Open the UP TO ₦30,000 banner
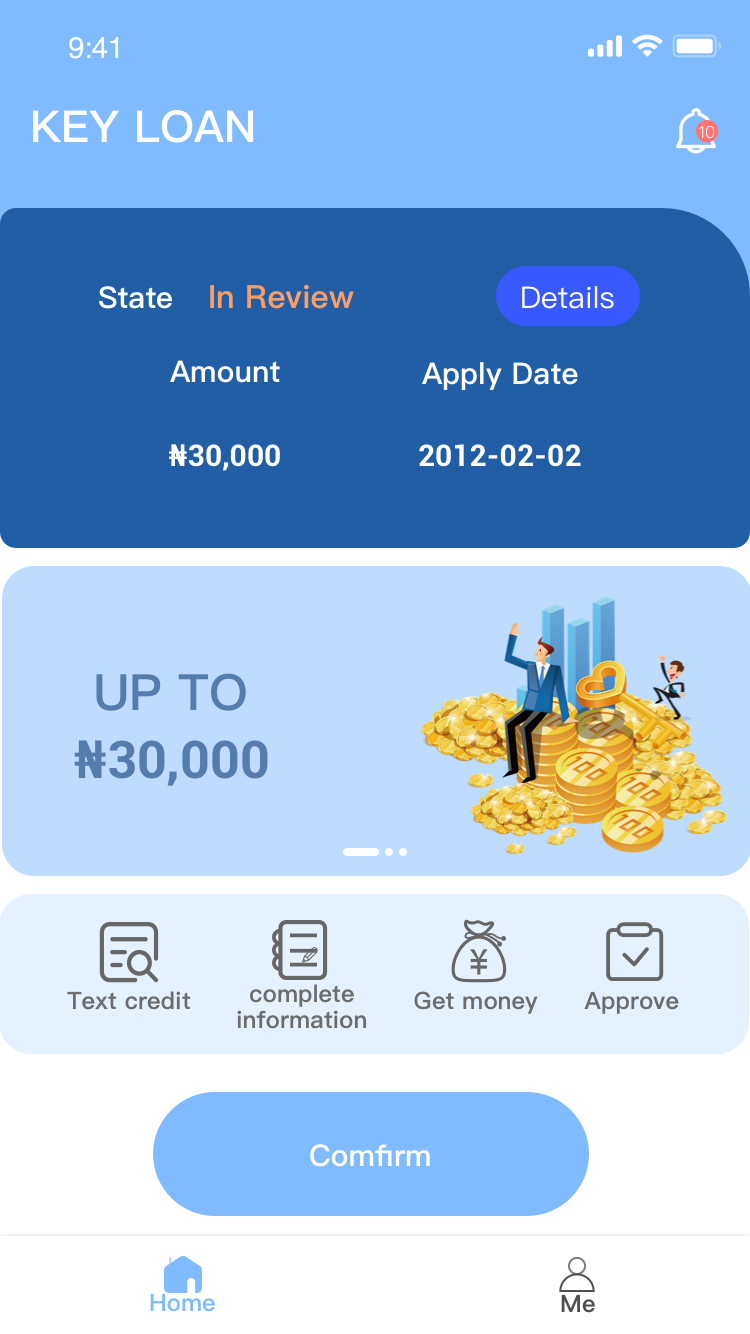750x1334 pixels. 375,721
